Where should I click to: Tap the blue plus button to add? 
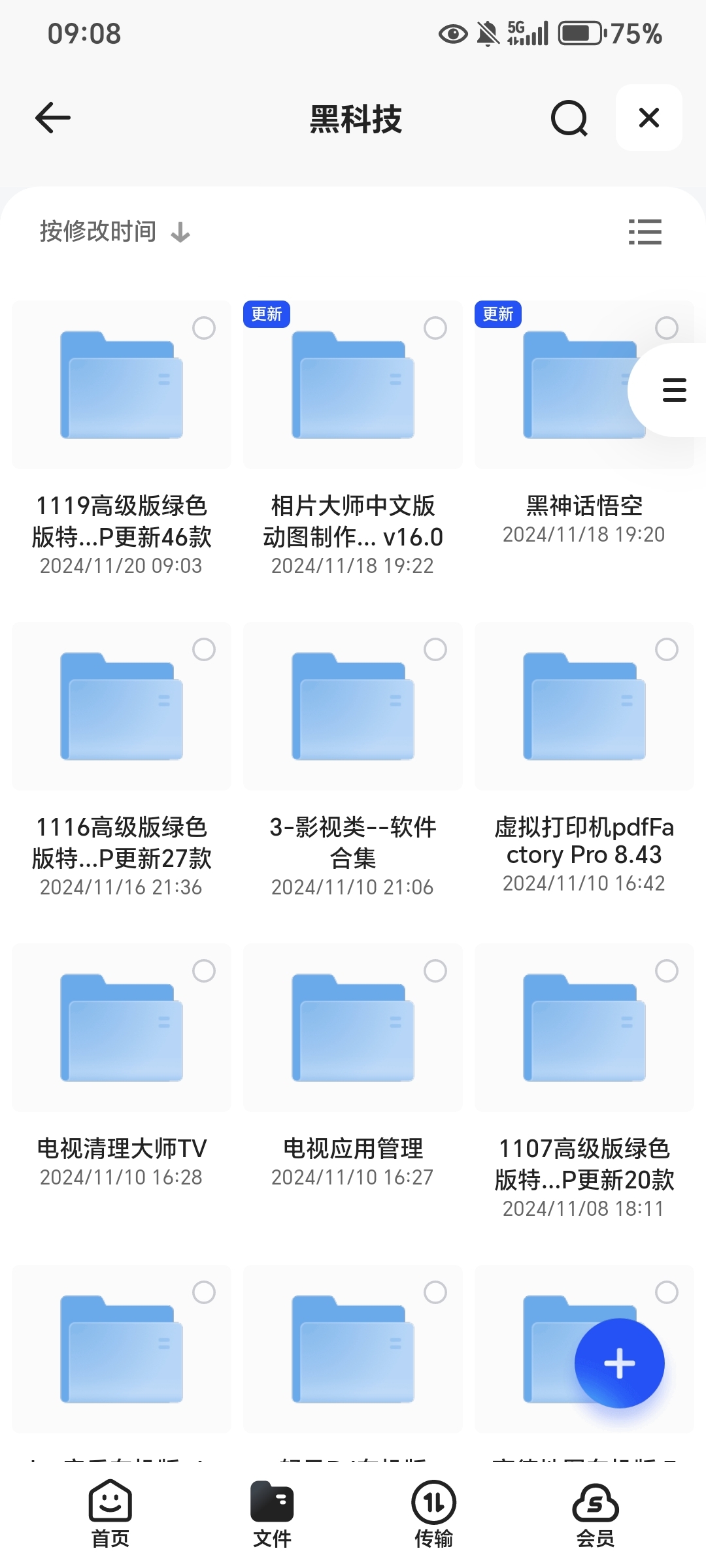click(x=620, y=1364)
